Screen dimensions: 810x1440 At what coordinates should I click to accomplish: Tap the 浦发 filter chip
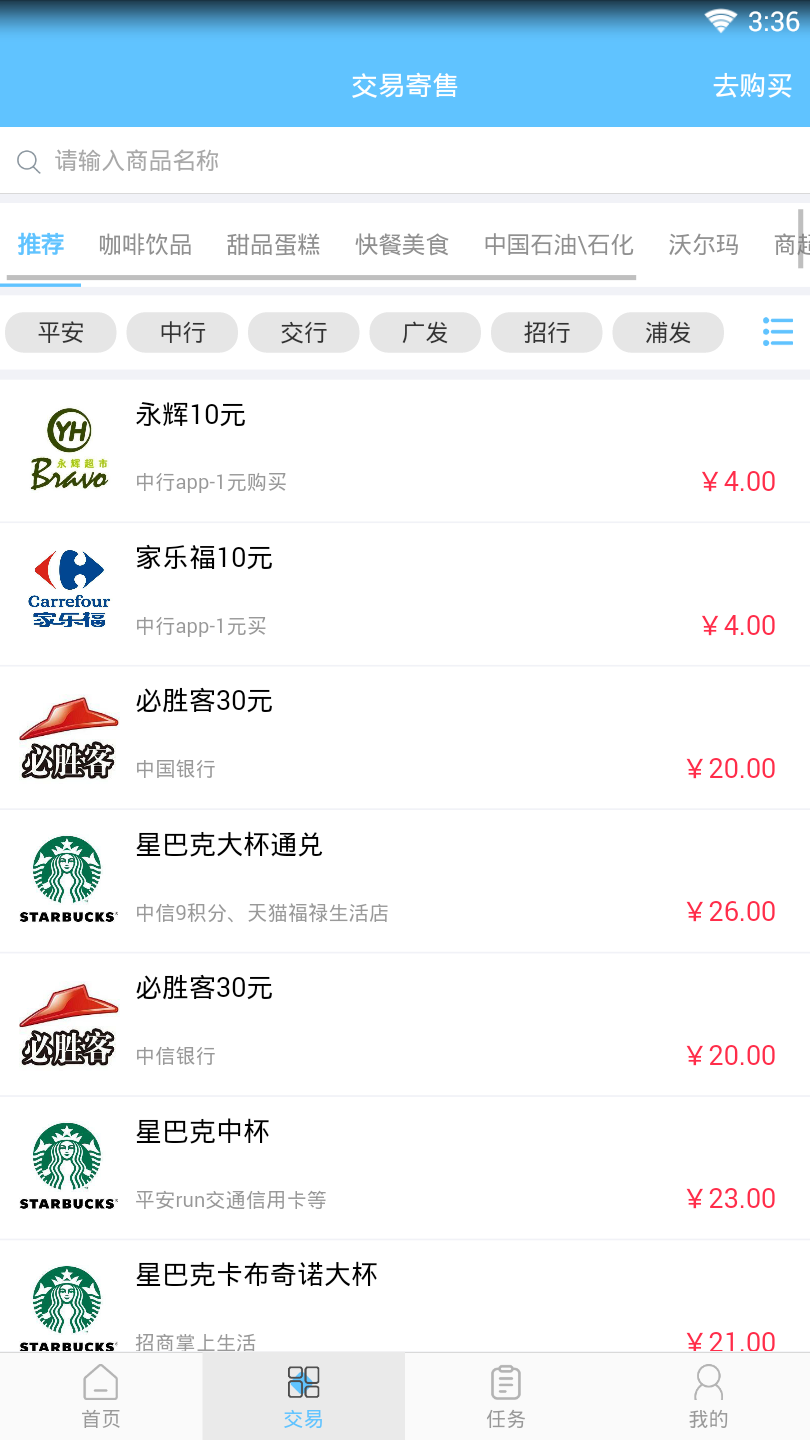[x=668, y=333]
